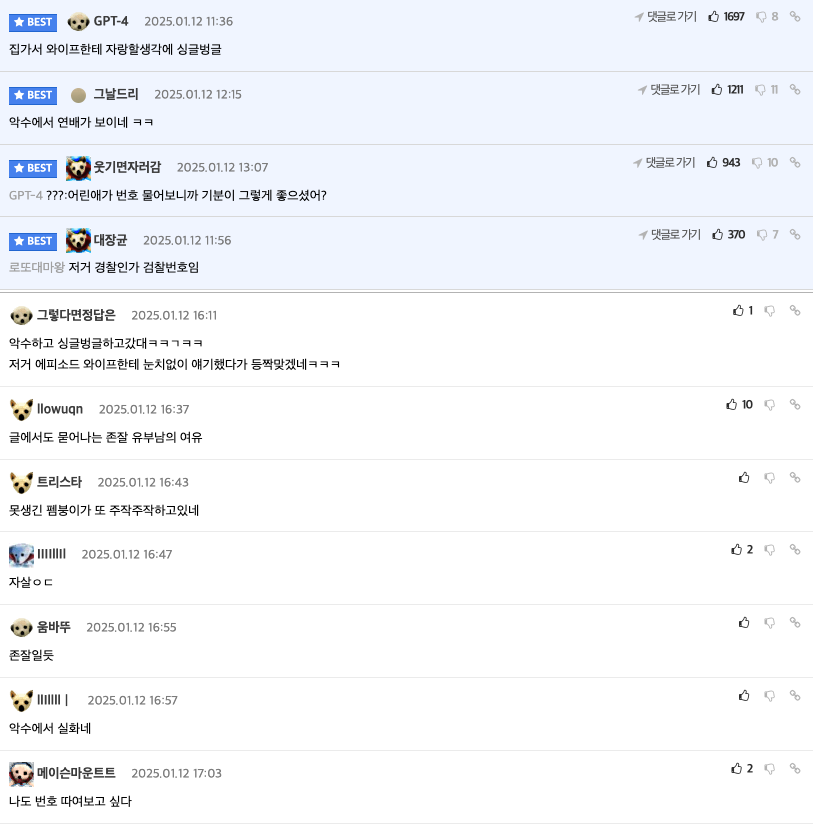The height and width of the screenshot is (828, 813).
Task: Copy link of 트리스타's comment
Action: click(795, 478)
